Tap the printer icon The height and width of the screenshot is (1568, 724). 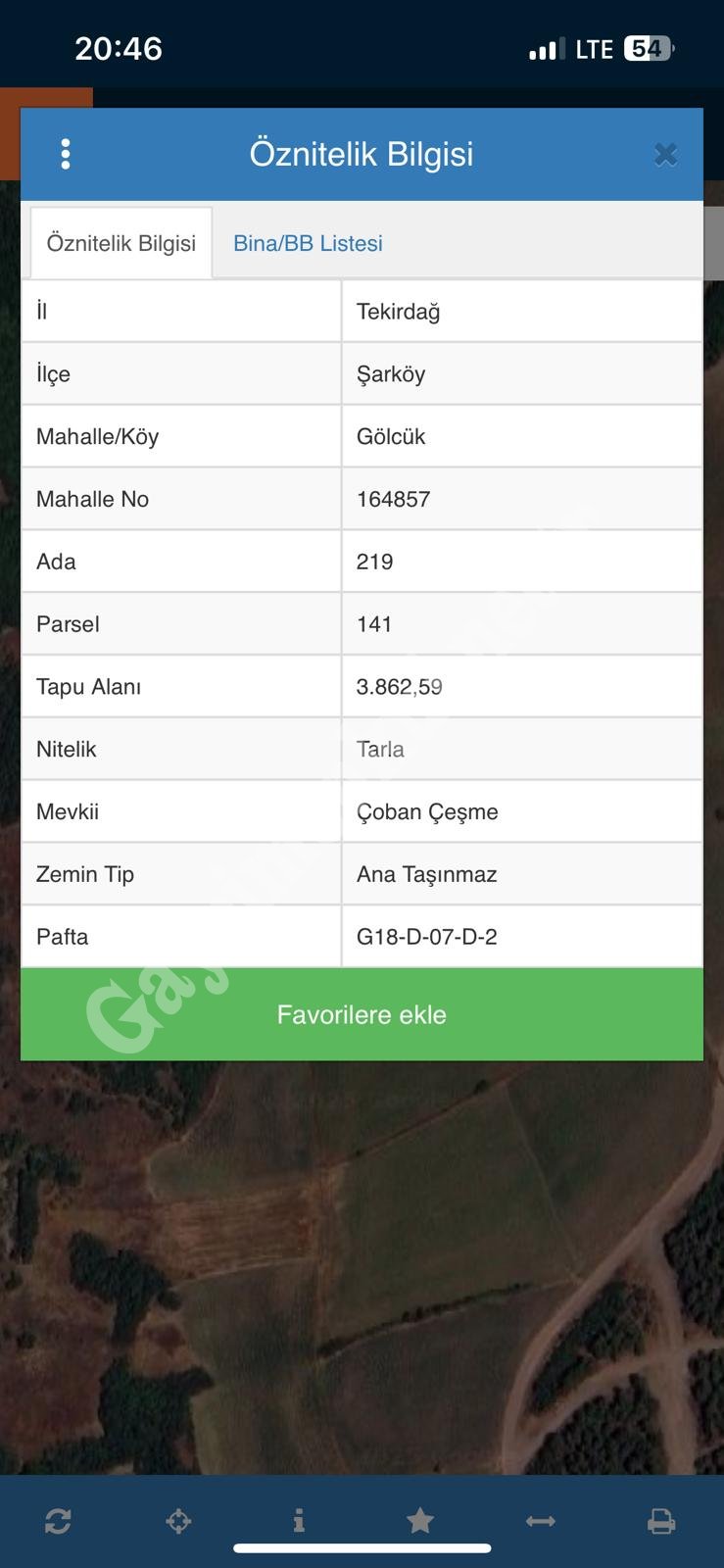click(661, 1521)
